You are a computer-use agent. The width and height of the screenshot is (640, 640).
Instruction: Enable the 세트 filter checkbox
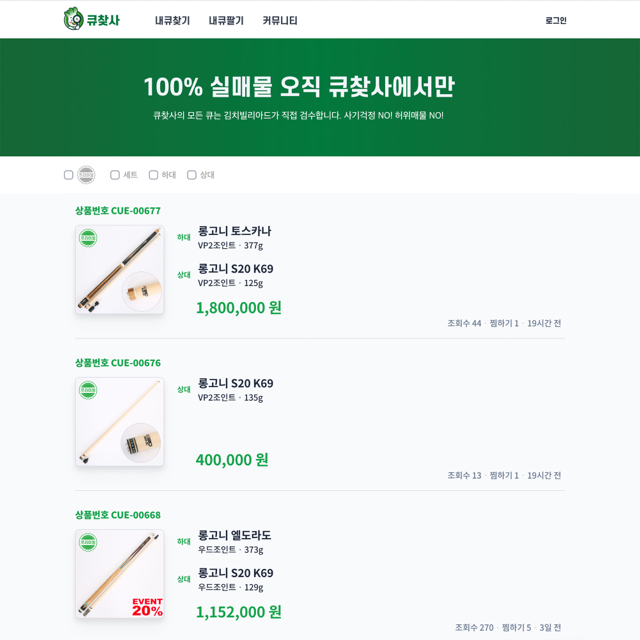tap(115, 175)
